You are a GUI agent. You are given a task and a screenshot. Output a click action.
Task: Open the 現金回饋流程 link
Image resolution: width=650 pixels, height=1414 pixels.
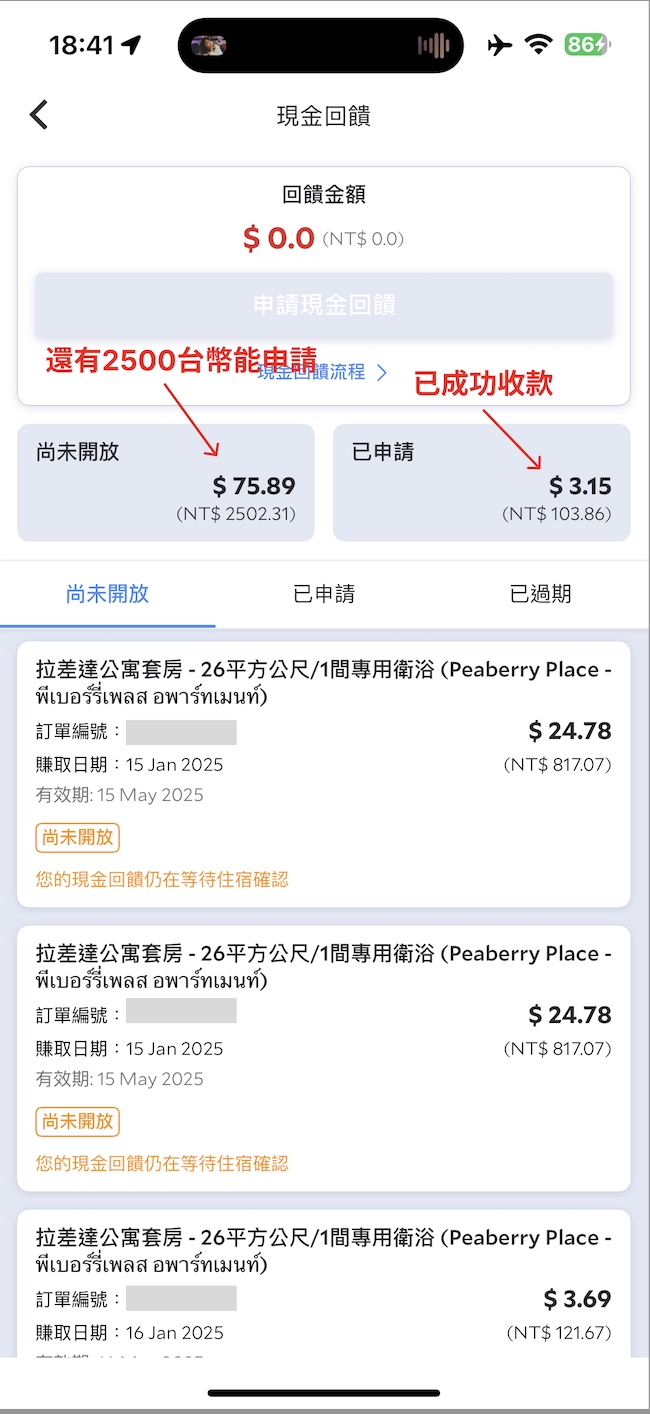click(324, 373)
